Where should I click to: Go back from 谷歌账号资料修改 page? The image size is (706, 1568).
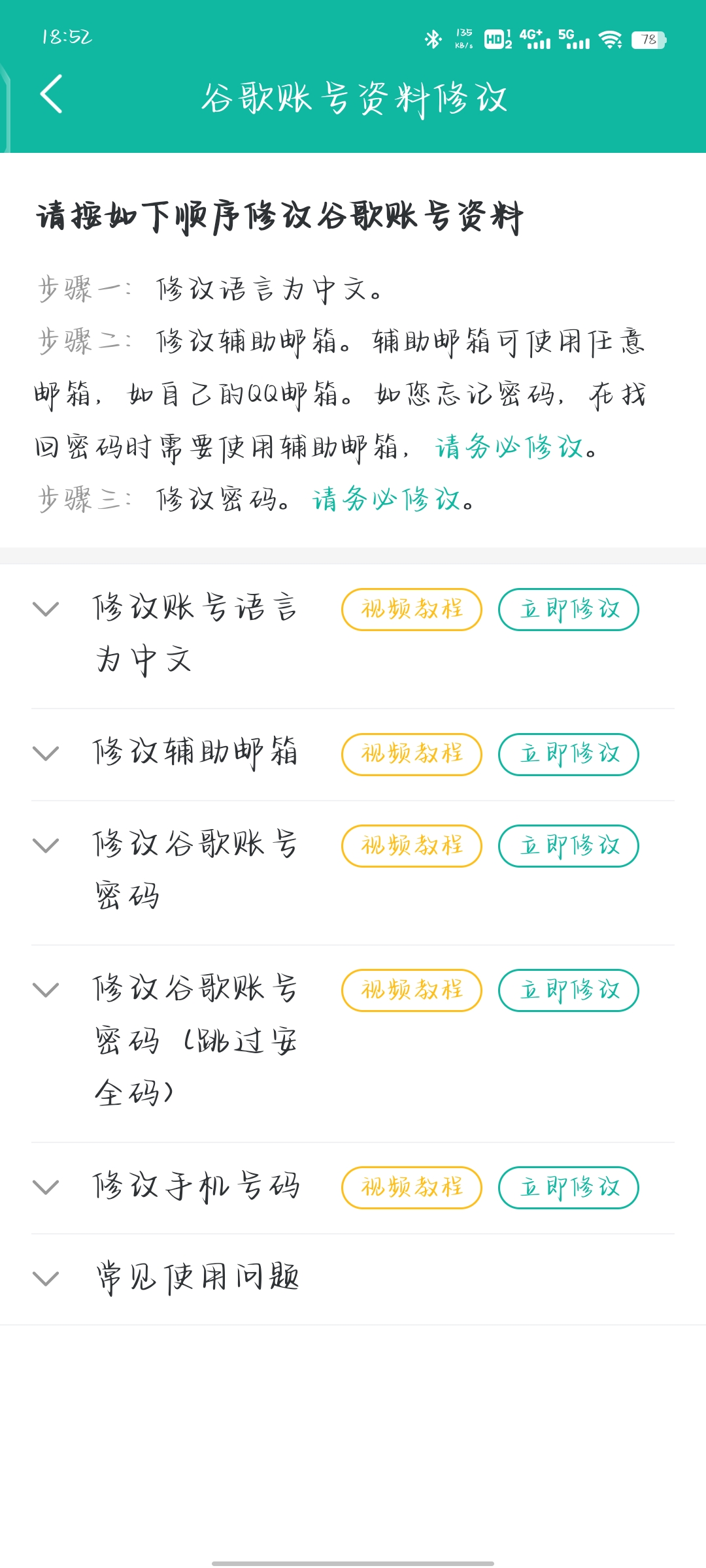click(x=51, y=94)
